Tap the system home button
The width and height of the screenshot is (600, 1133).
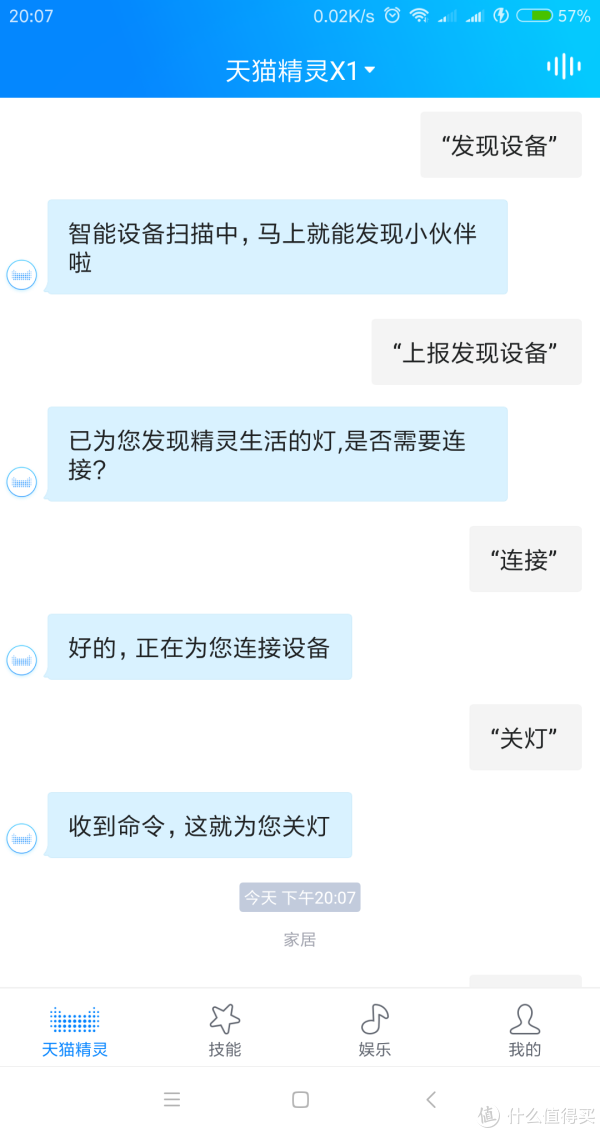pos(300,1099)
